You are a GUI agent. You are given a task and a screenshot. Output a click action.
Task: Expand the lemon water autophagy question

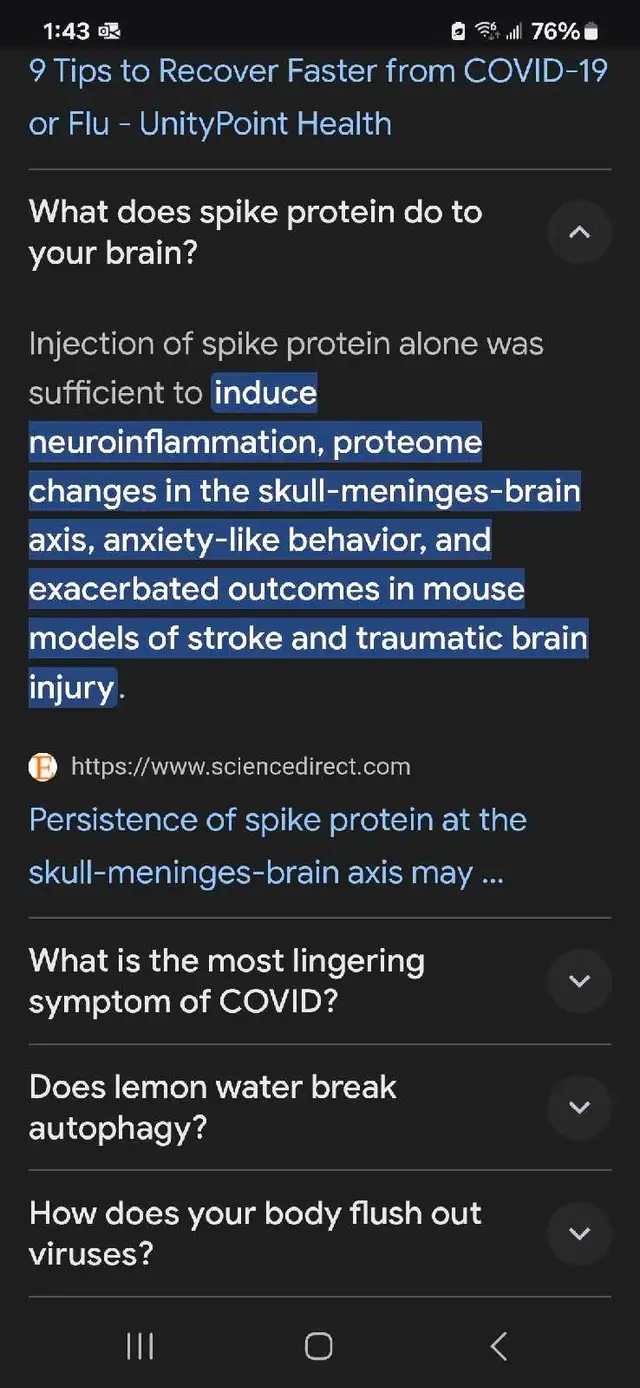(579, 1107)
